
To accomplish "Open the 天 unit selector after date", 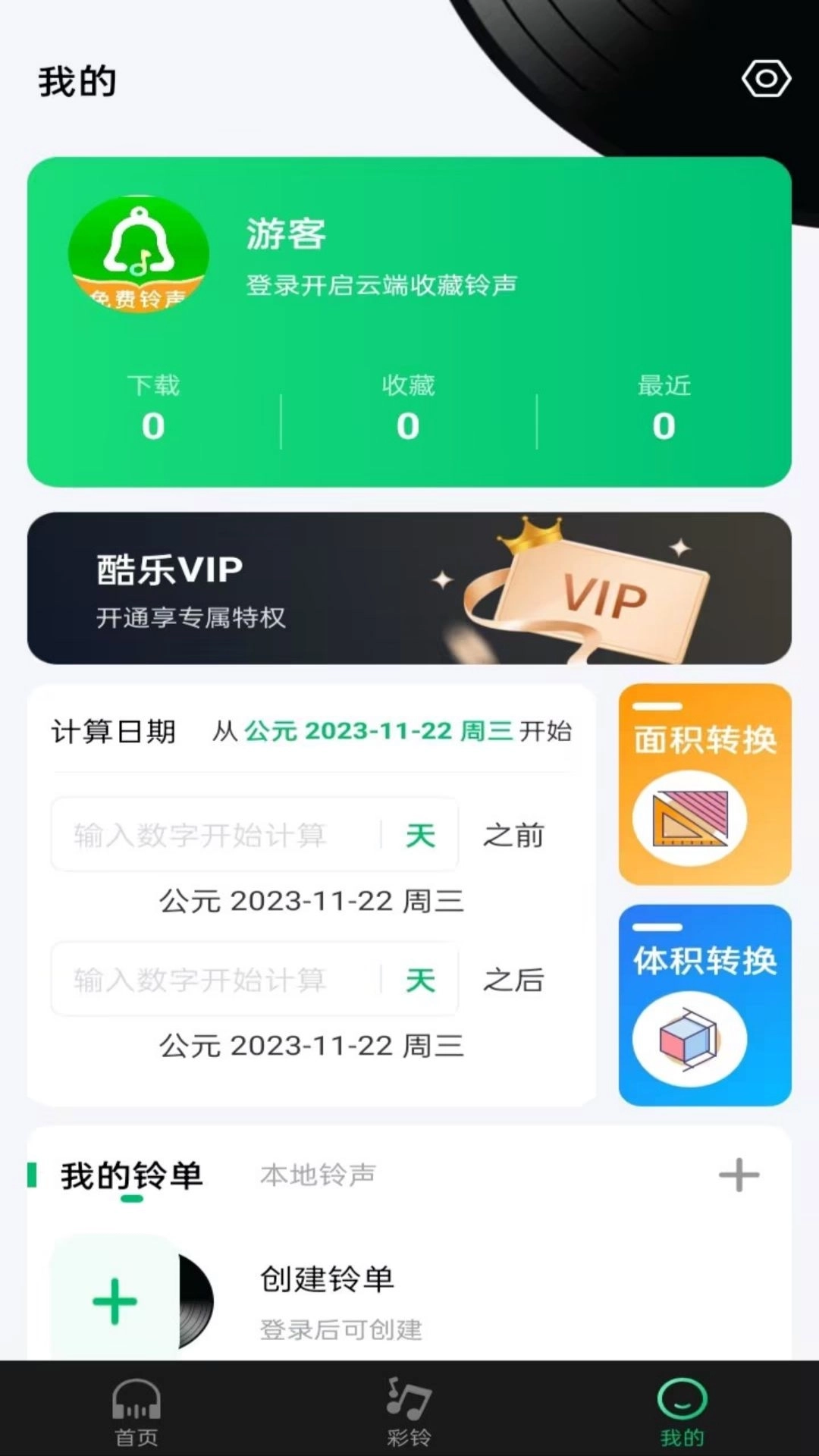I will pos(419,980).
